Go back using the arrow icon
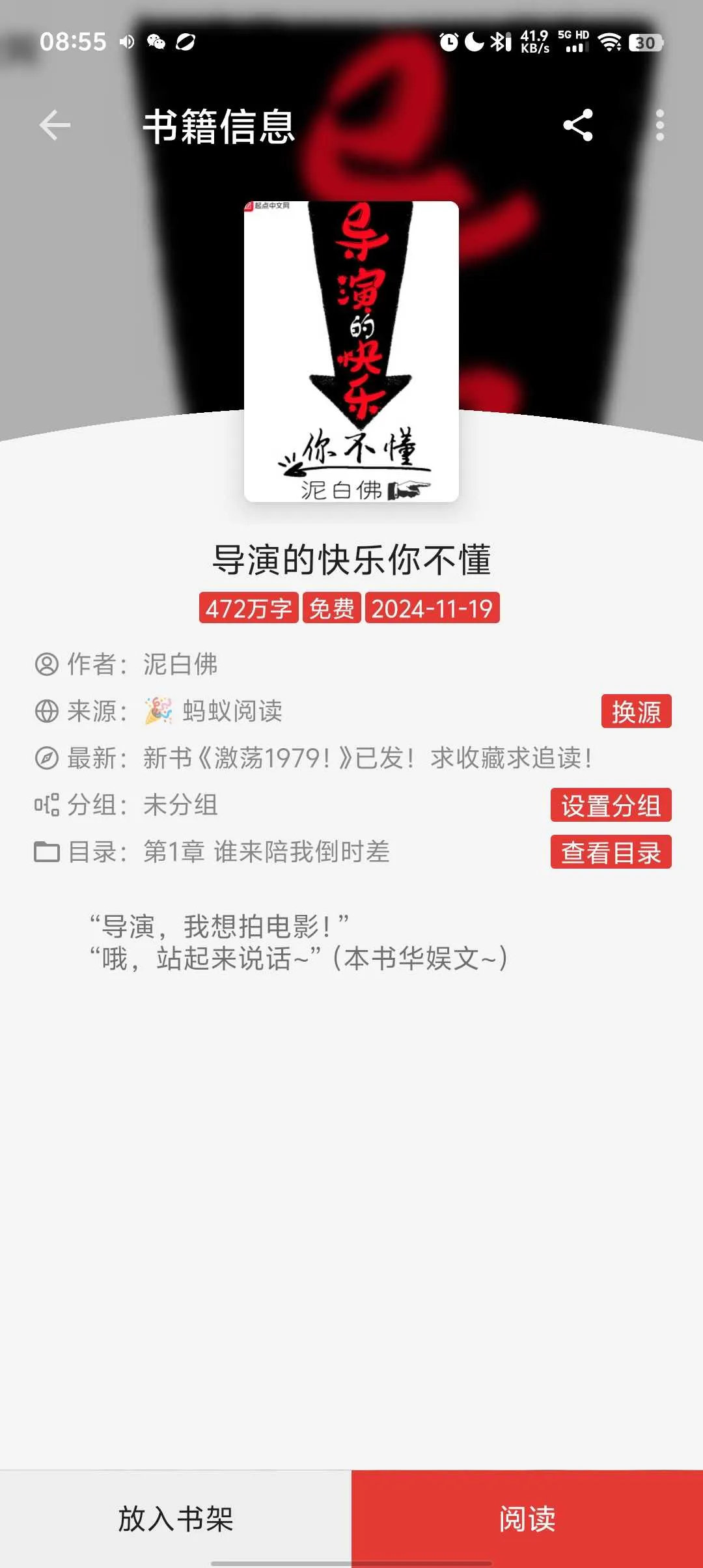The height and width of the screenshot is (1568, 703). coord(55,125)
